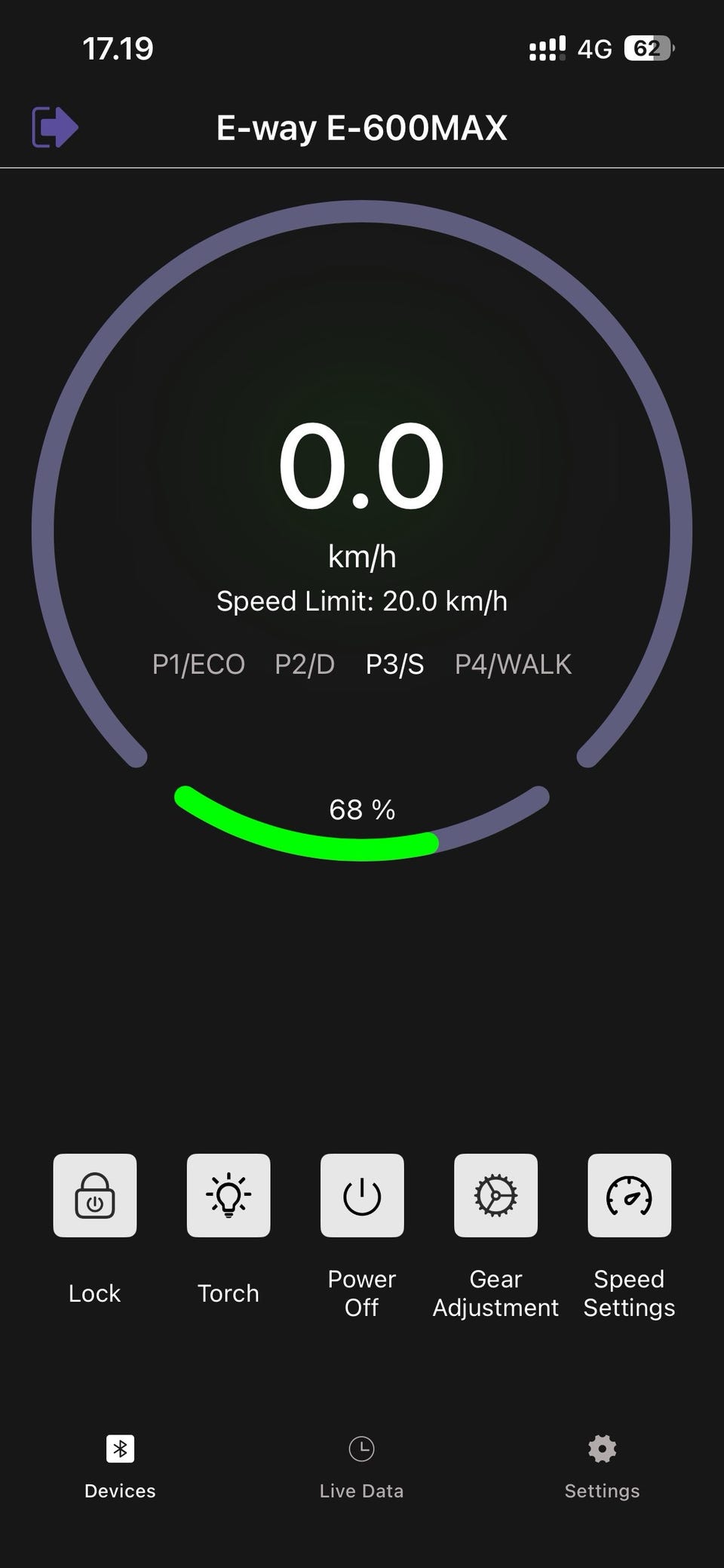Open the Settings tab
The height and width of the screenshot is (1568, 724).
602,1465
